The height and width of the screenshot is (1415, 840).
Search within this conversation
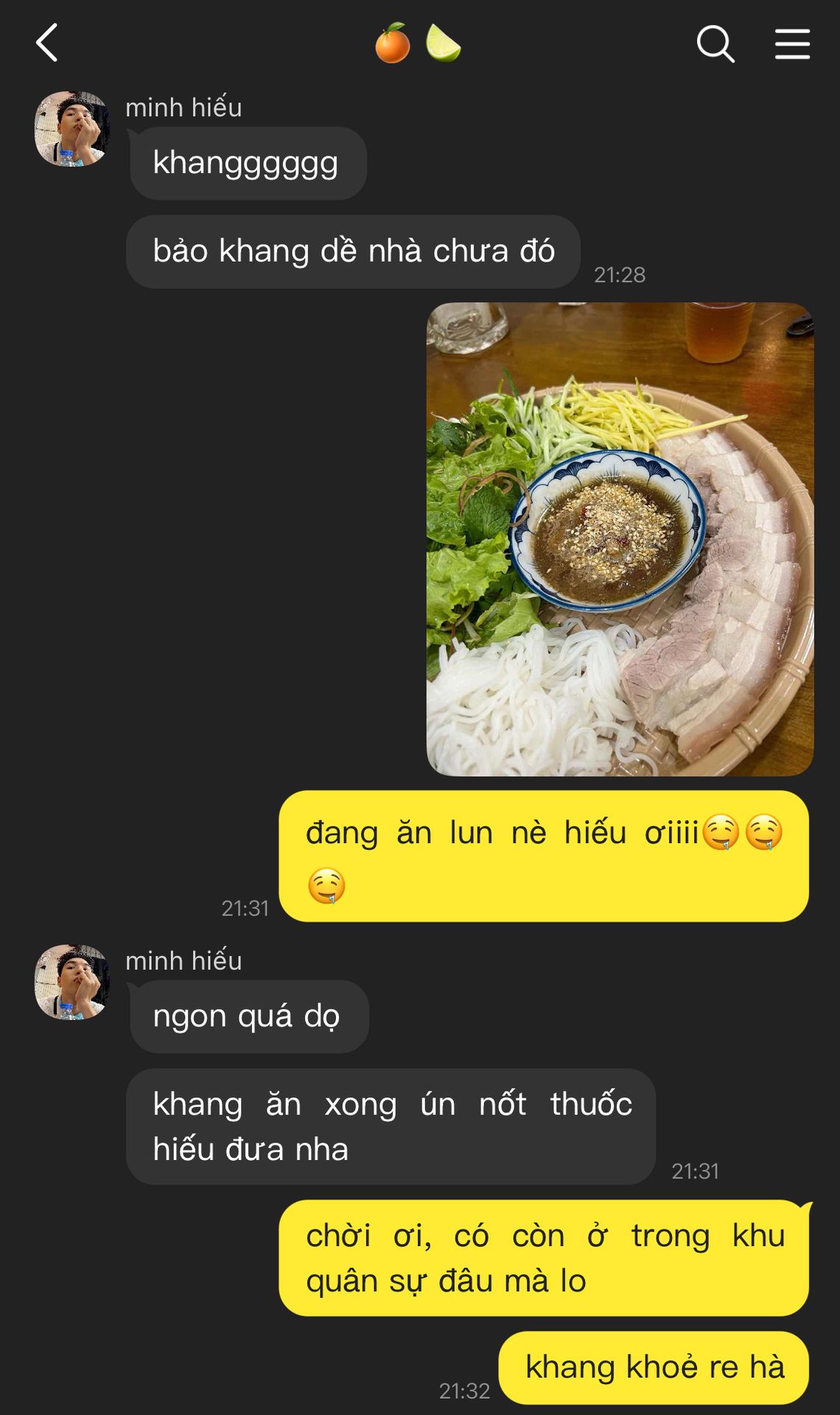[715, 44]
